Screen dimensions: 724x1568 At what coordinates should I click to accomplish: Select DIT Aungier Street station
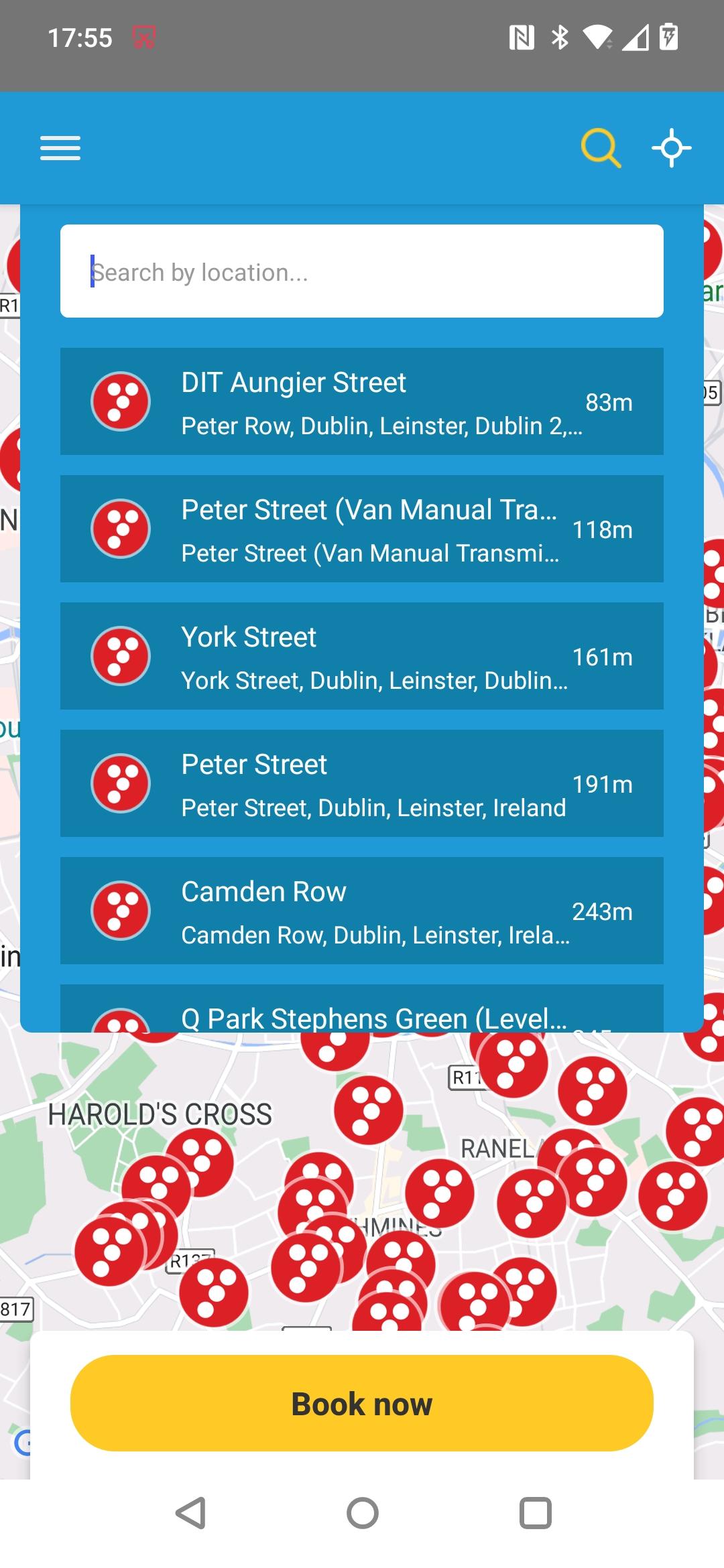[362, 401]
